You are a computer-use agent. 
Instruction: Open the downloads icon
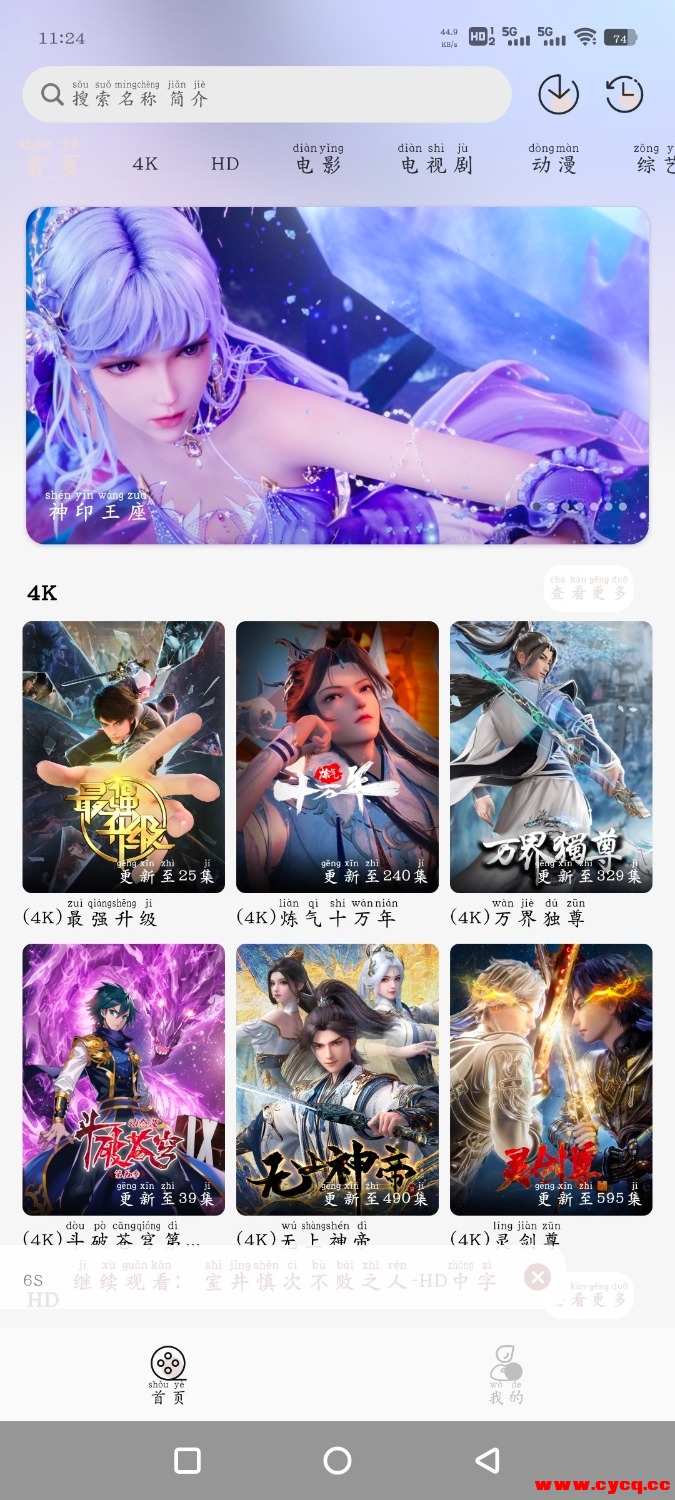(x=558, y=95)
